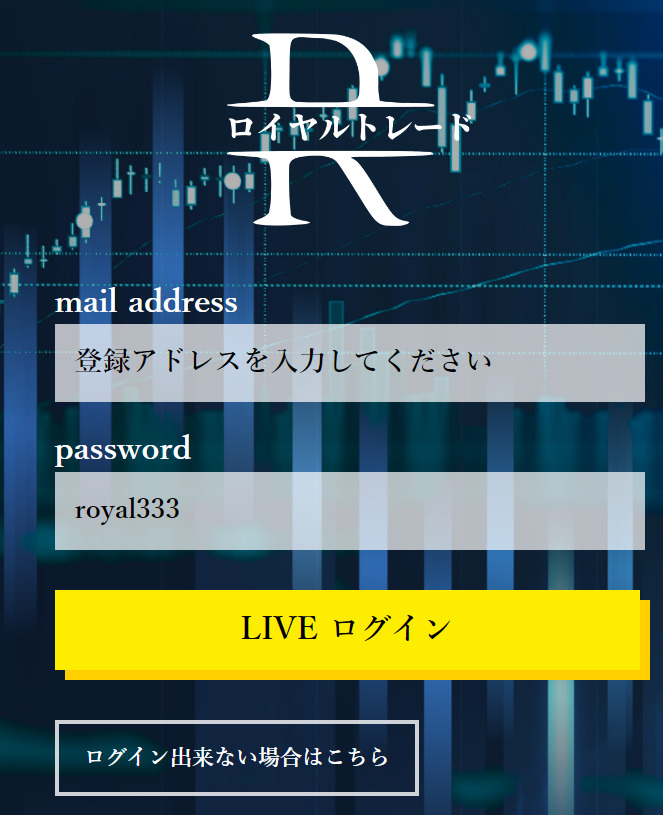
Task: Open ログイン出来ない場合はこちら help button
Action: [237, 757]
